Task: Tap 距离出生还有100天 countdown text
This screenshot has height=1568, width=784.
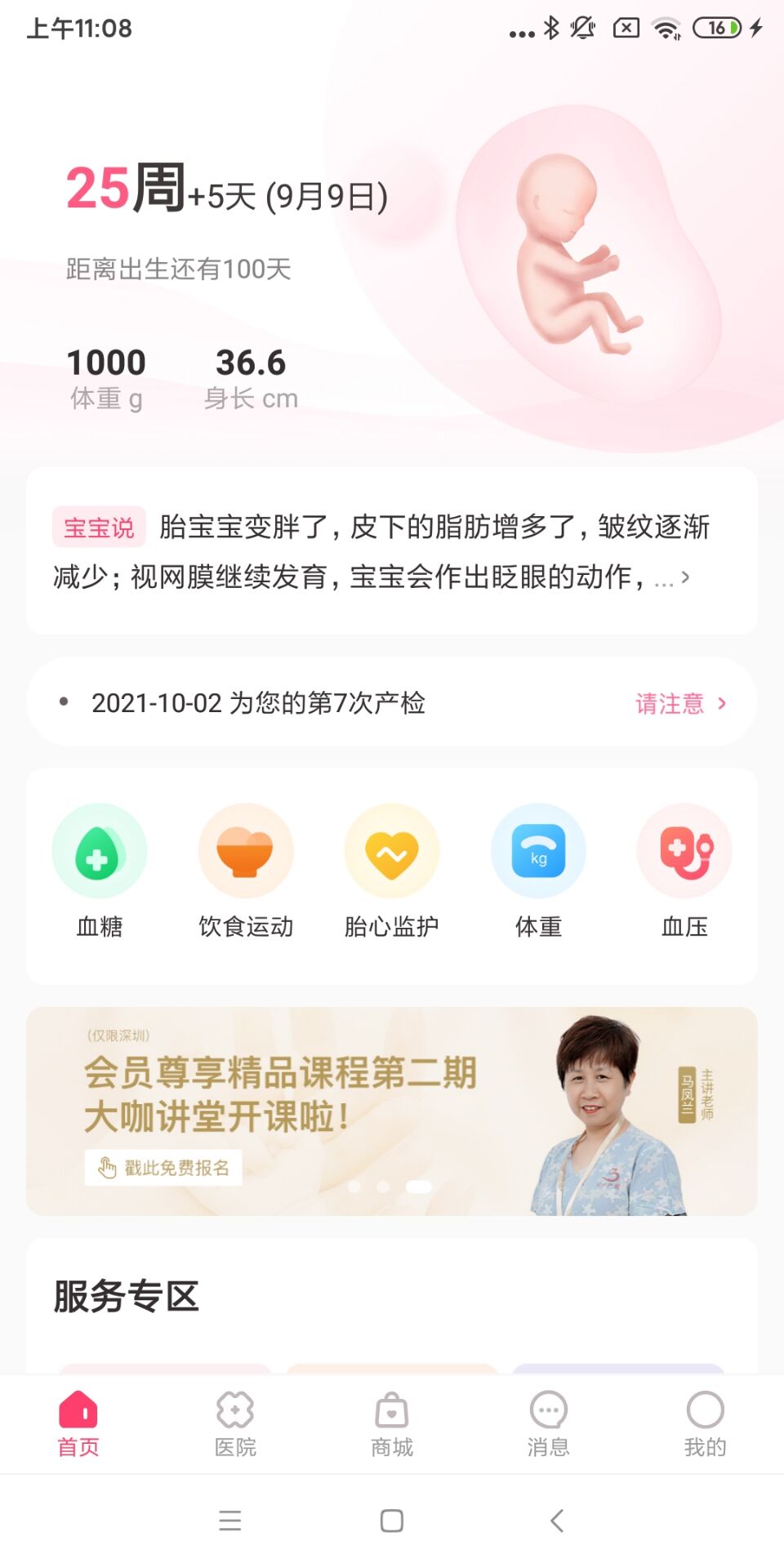Action: 180,269
